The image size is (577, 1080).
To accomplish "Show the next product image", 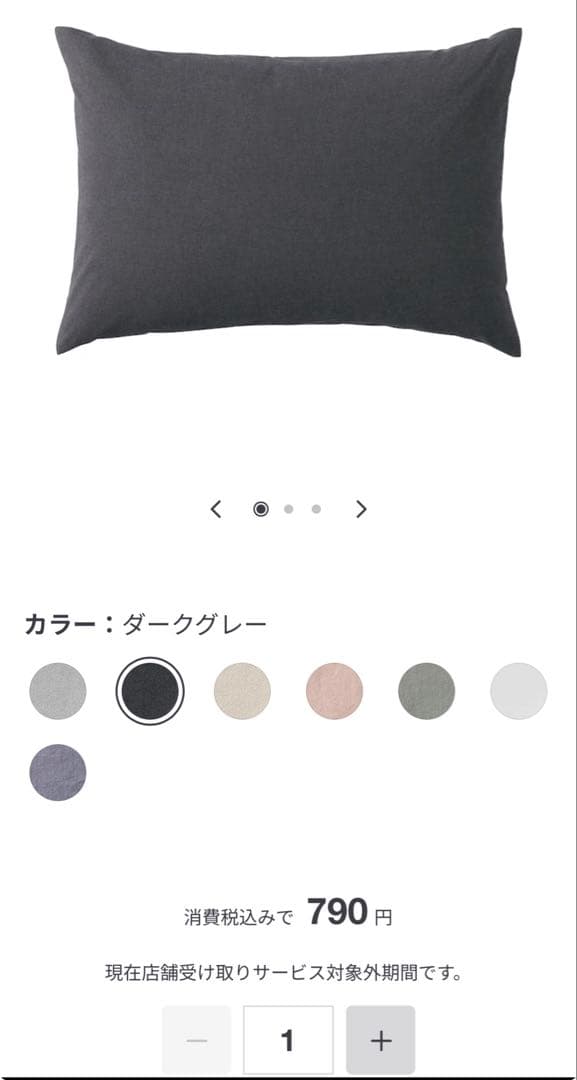I will [x=361, y=509].
